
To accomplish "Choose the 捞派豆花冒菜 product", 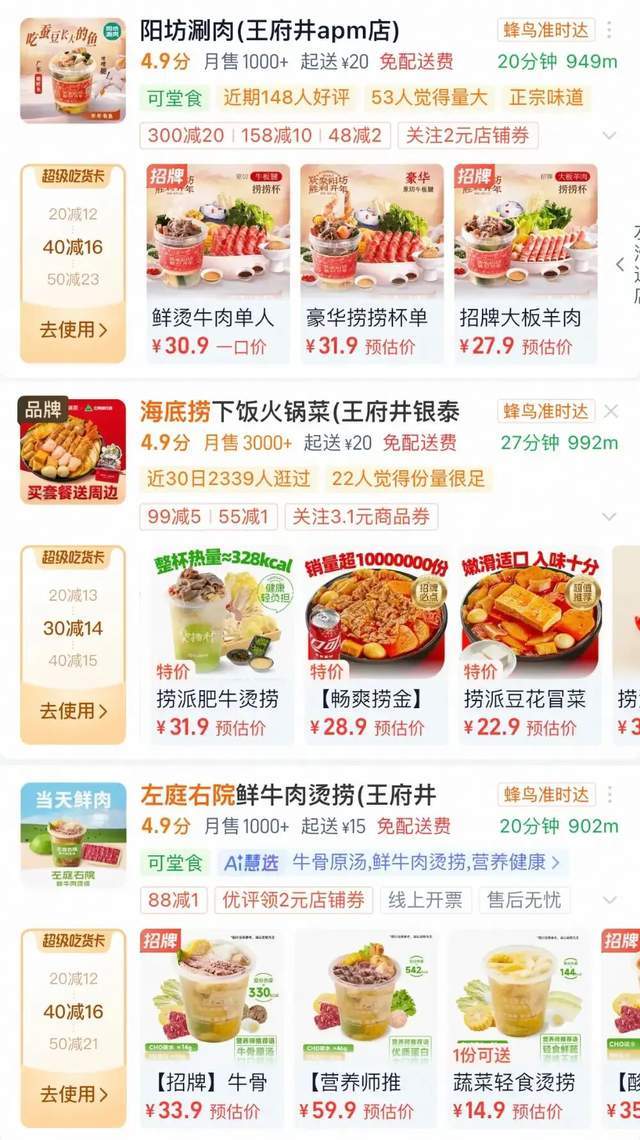I will click(529, 642).
